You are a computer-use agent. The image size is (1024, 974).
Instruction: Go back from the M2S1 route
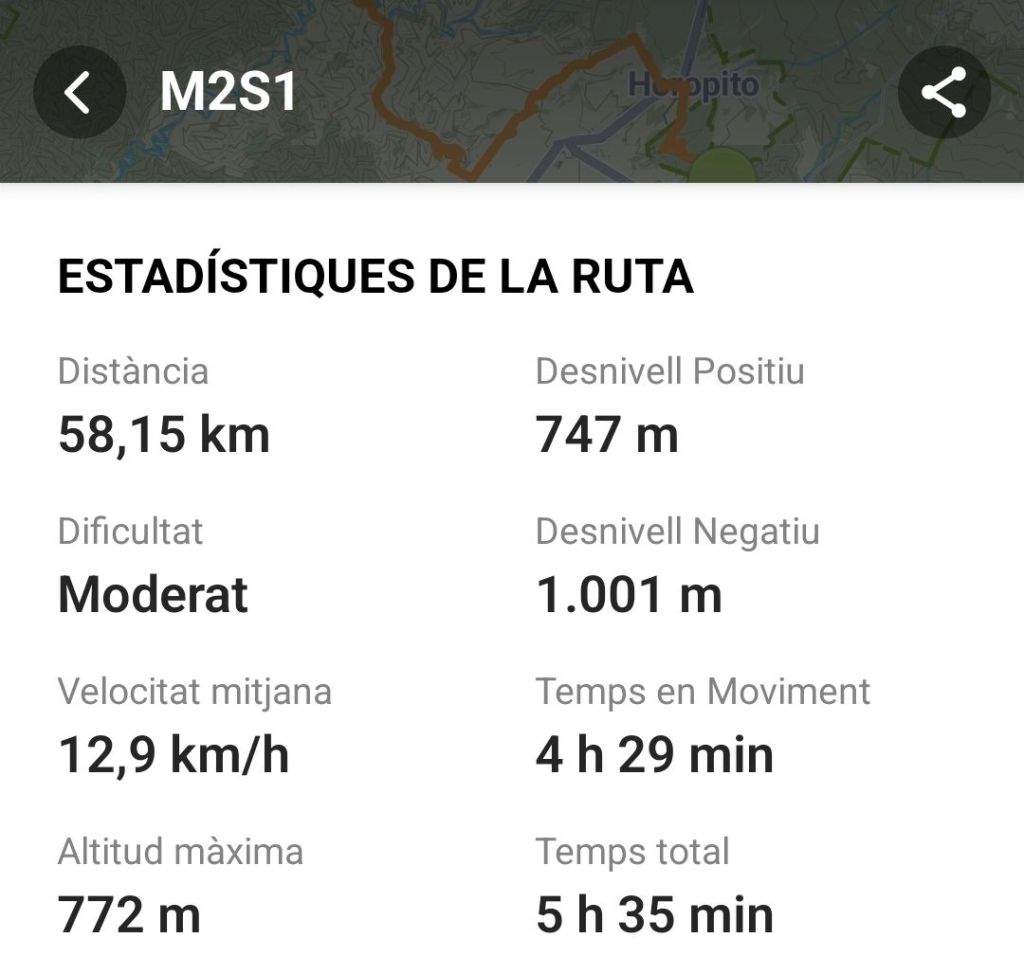click(78, 93)
